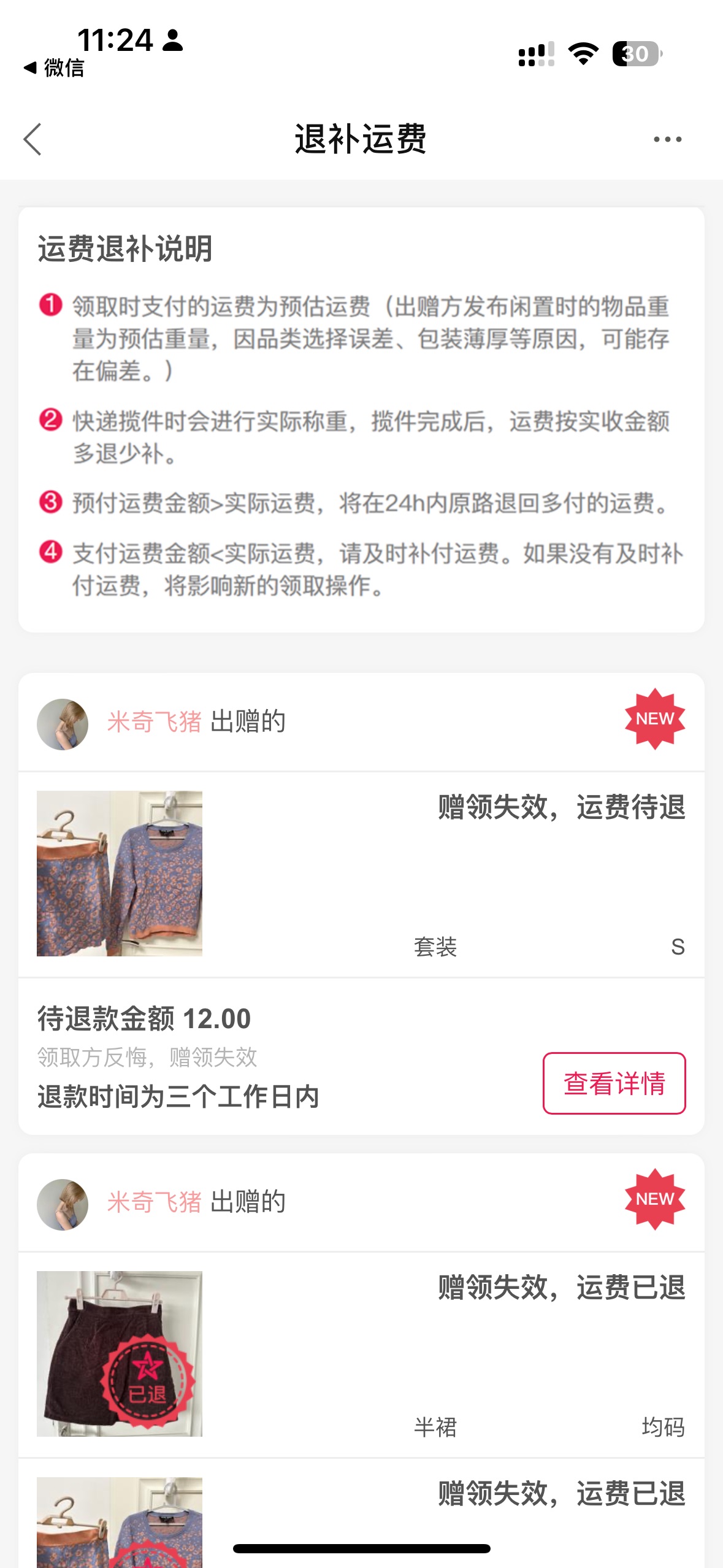This screenshot has width=723, height=1568.
Task: Go back from the 退补运费 page
Action: coord(33,139)
